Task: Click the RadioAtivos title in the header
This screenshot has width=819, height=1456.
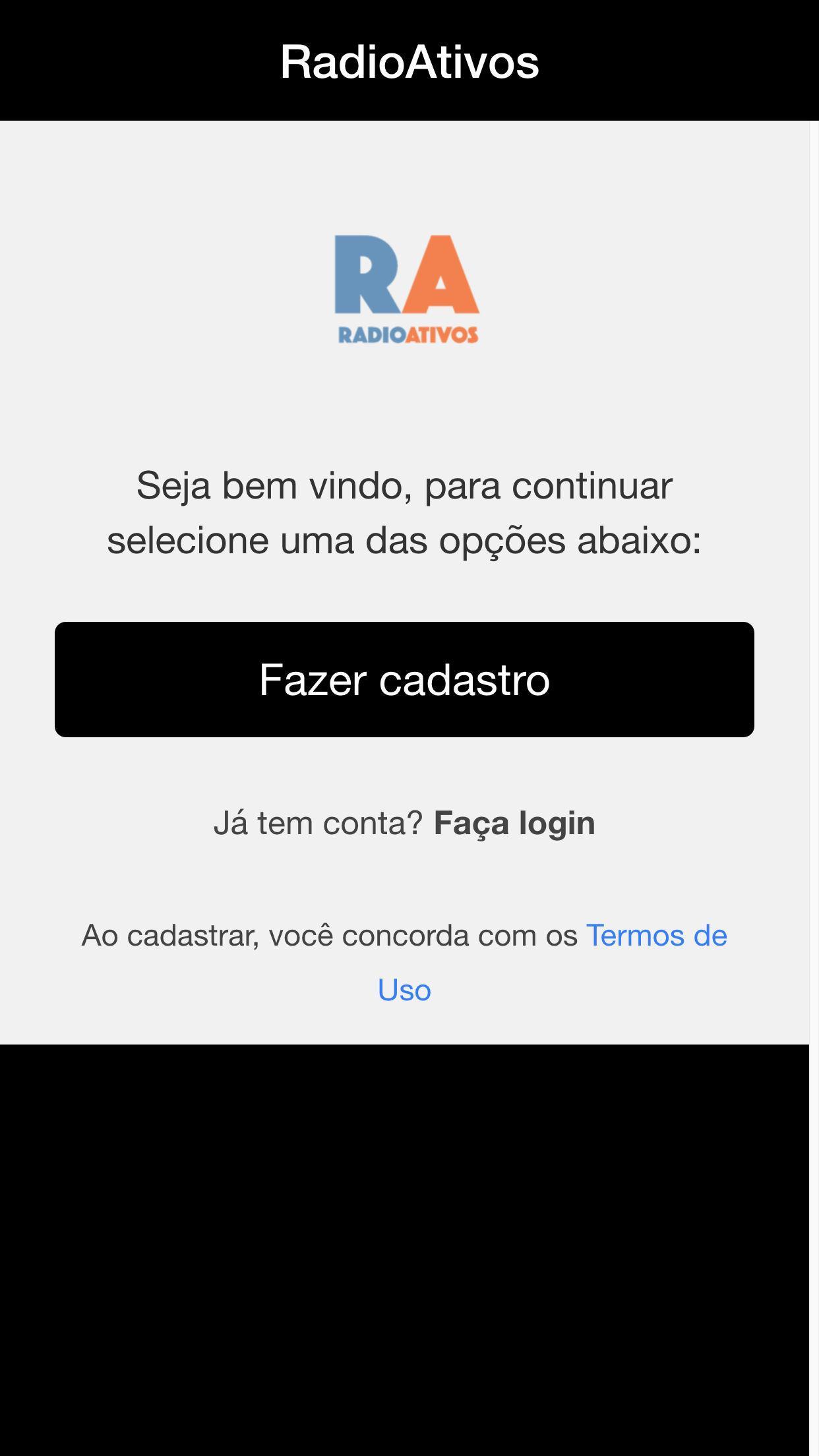Action: pyautogui.click(x=409, y=61)
